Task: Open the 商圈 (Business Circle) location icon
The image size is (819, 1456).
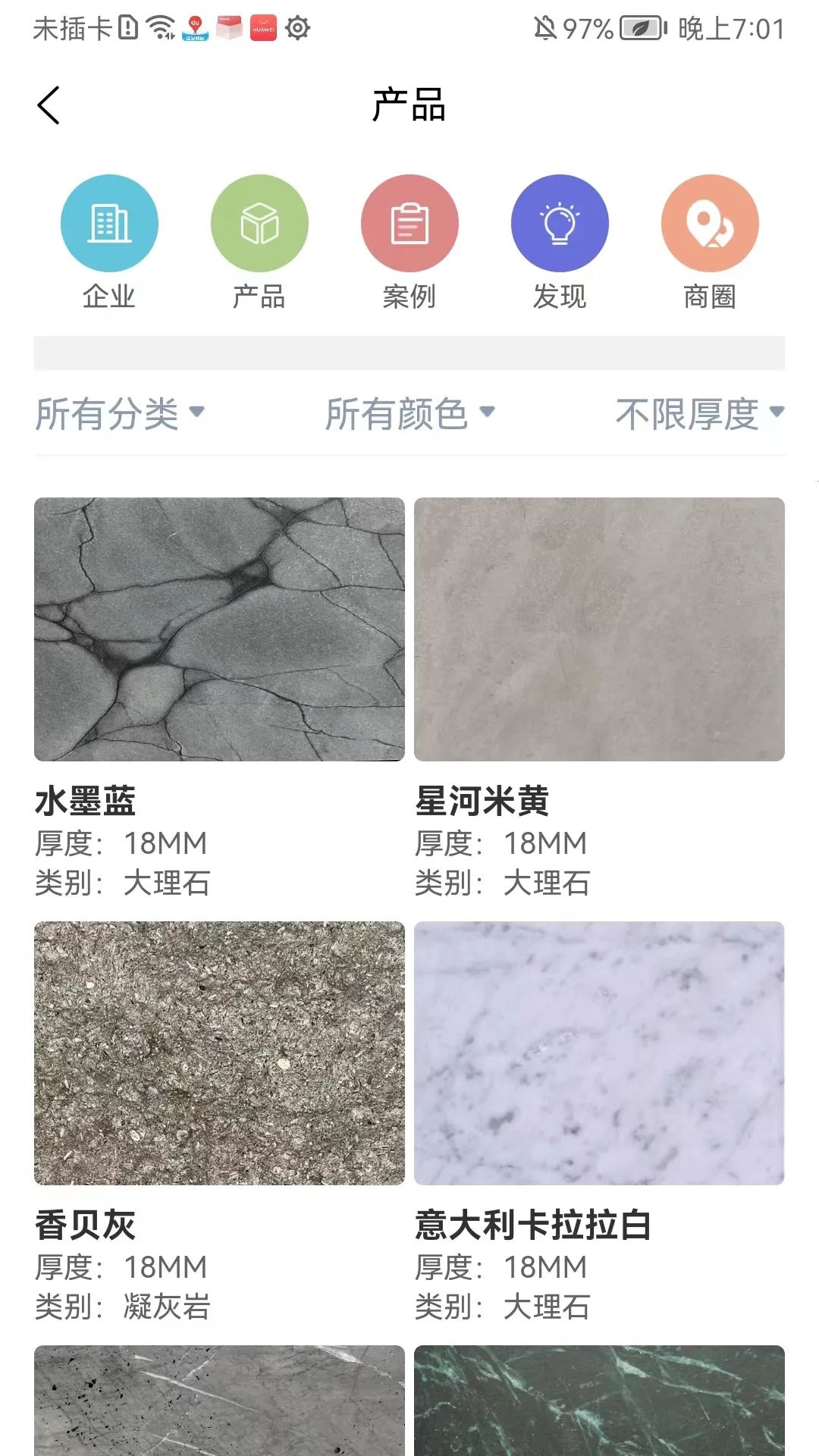Action: pos(710,223)
